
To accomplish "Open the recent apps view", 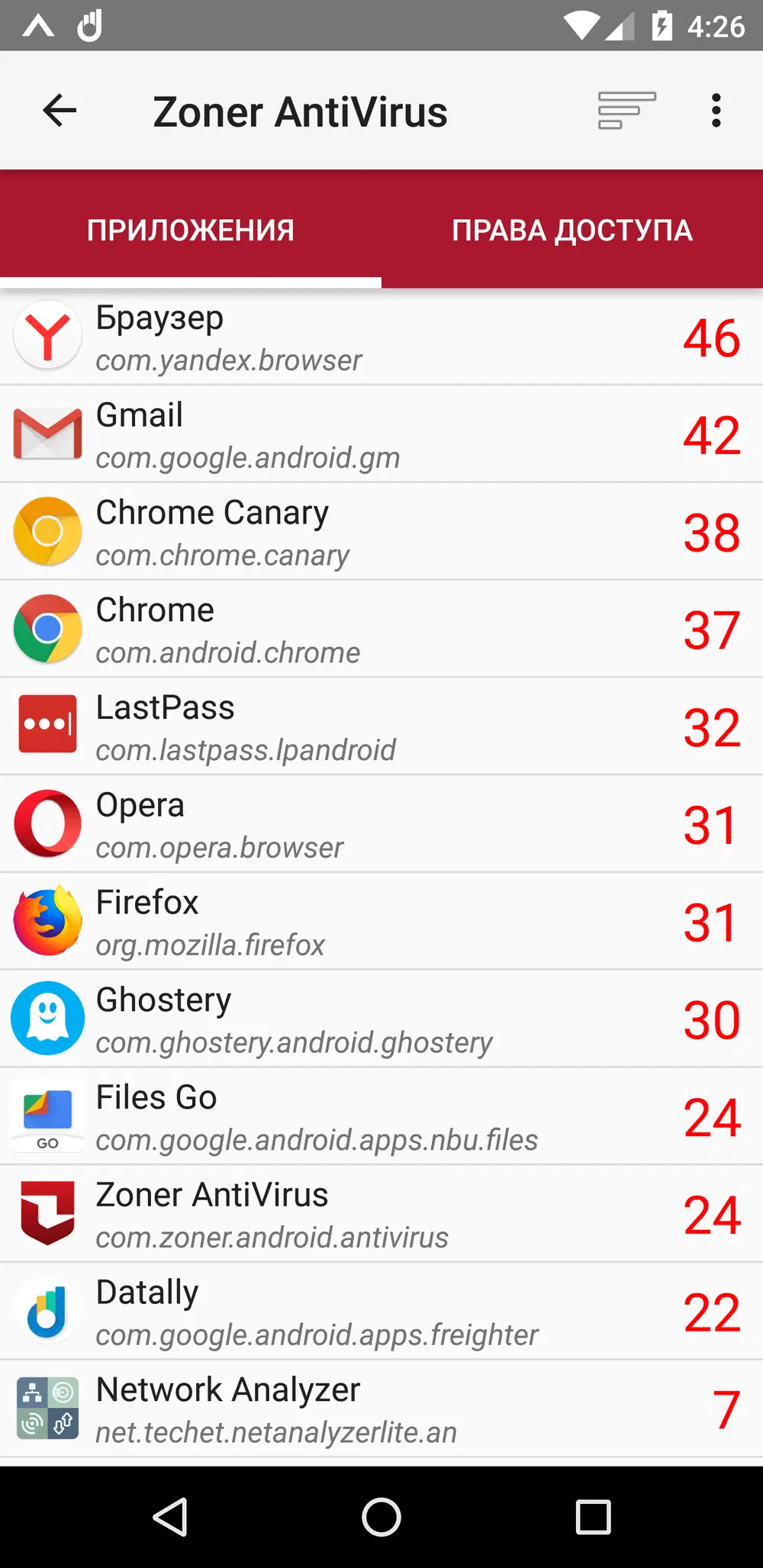I will pyautogui.click(x=593, y=1517).
